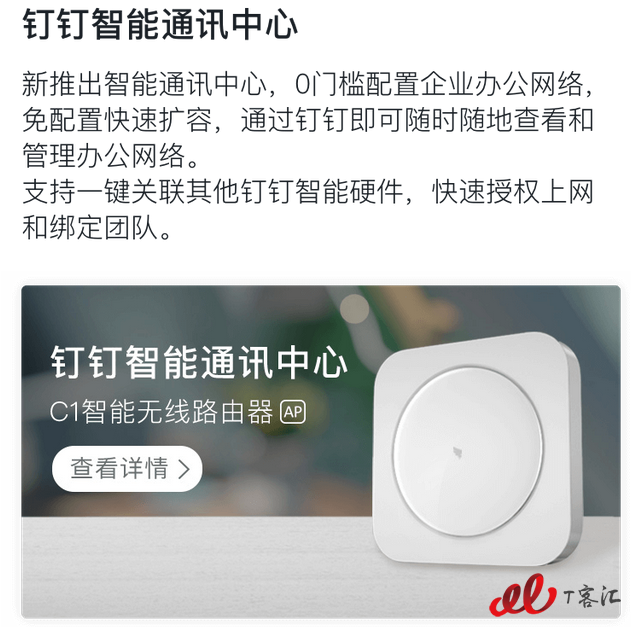
Task: Tap the 查看详情 button
Action: 127,468
